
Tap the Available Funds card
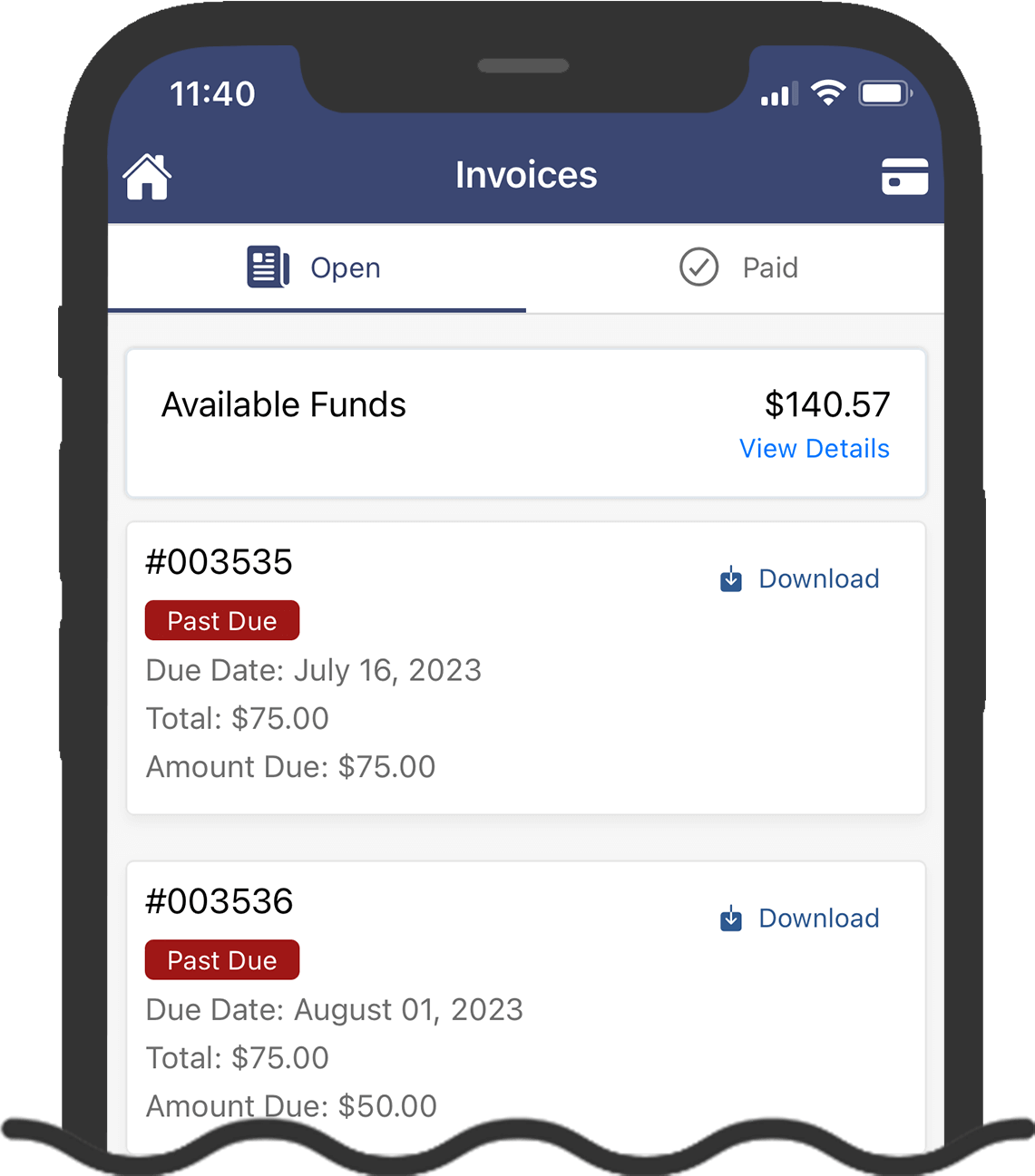coord(524,423)
